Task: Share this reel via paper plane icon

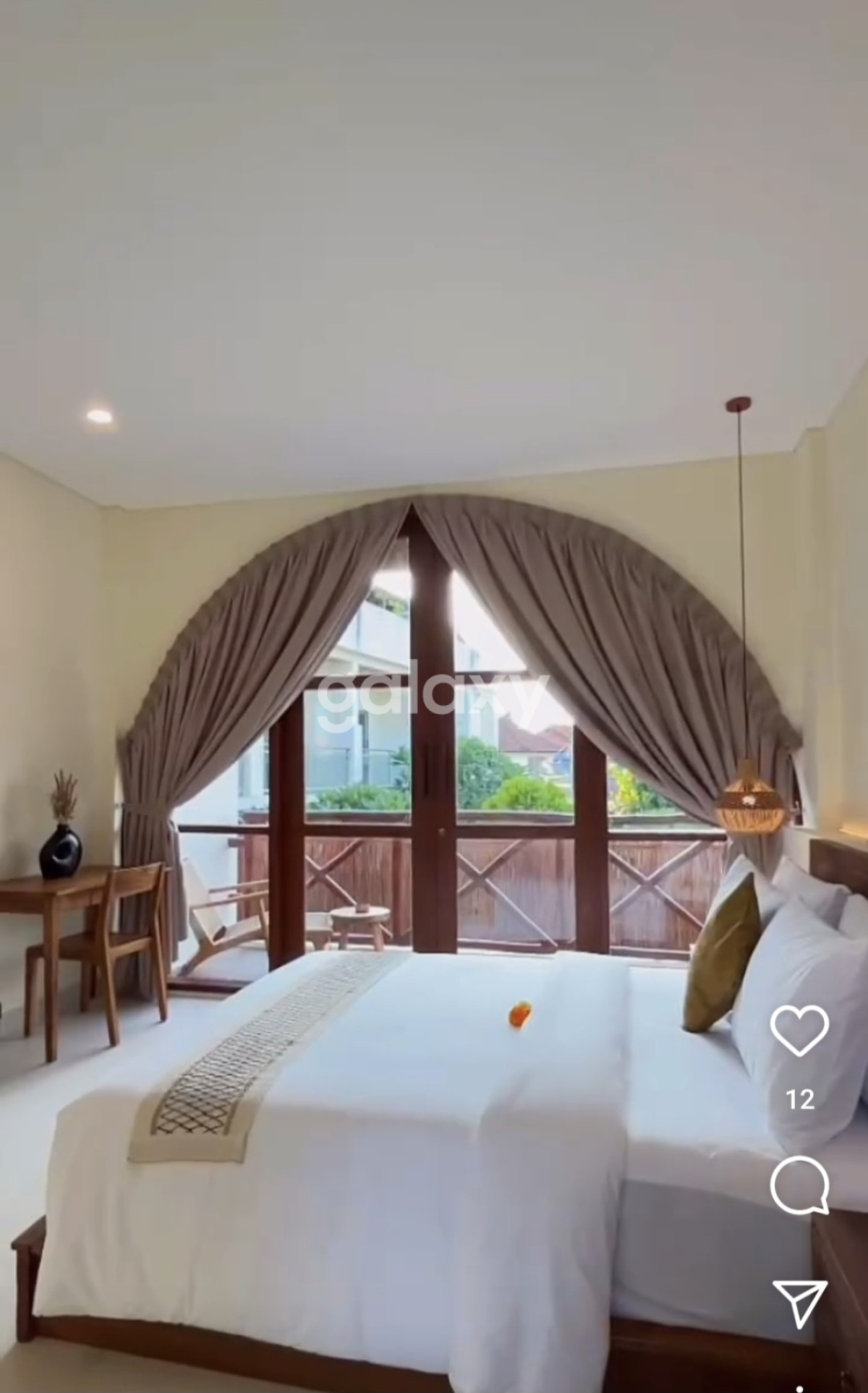Action: point(799,1304)
